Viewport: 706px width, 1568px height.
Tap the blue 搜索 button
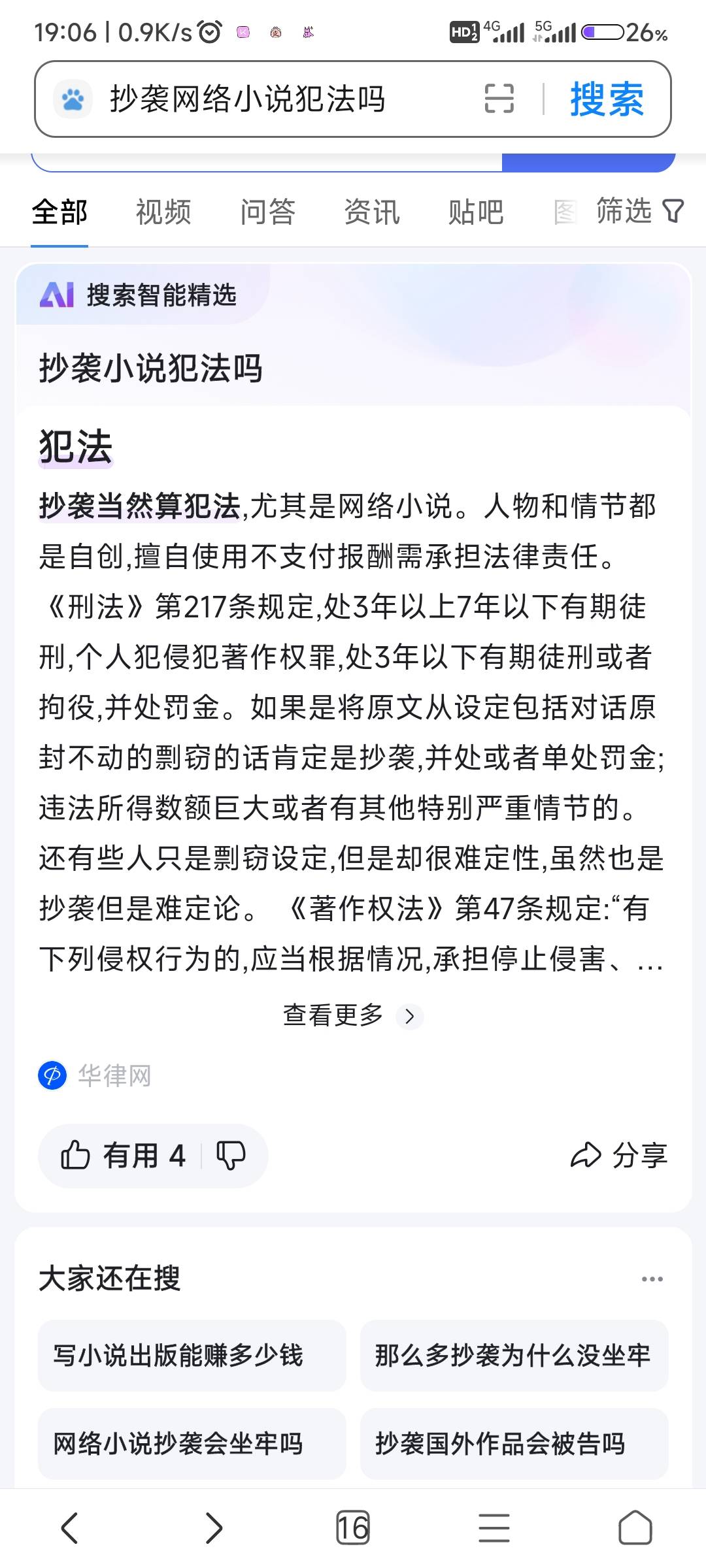pyautogui.click(x=607, y=99)
